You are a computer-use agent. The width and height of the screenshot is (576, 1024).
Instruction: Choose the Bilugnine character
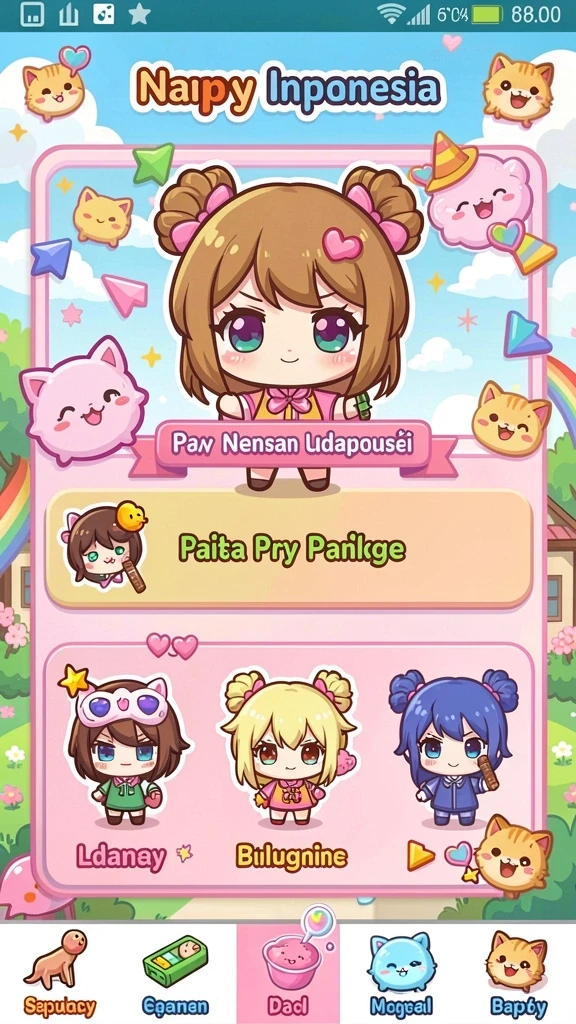point(289,771)
